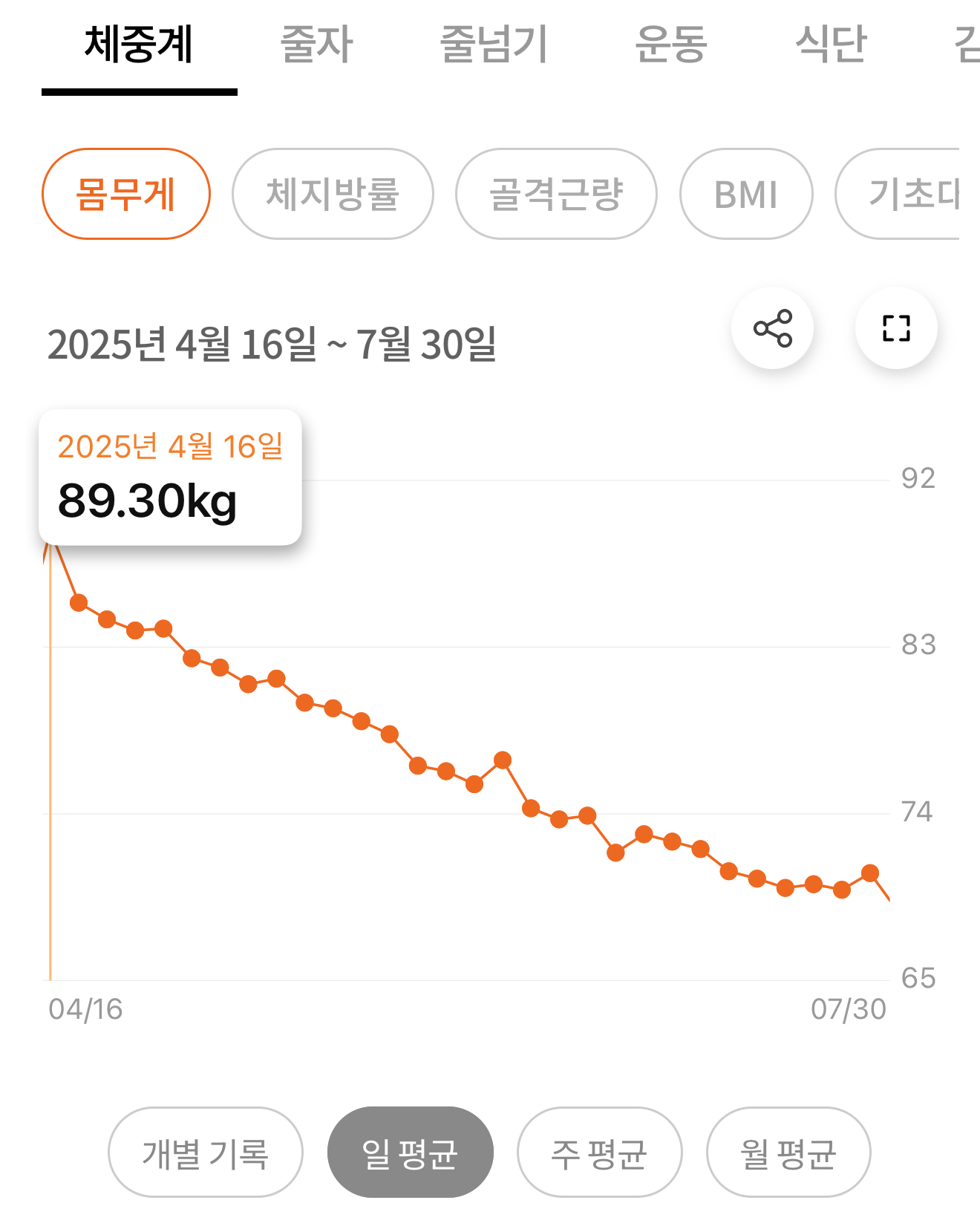
Task: Show 주 평균 data
Action: pyautogui.click(x=599, y=1152)
